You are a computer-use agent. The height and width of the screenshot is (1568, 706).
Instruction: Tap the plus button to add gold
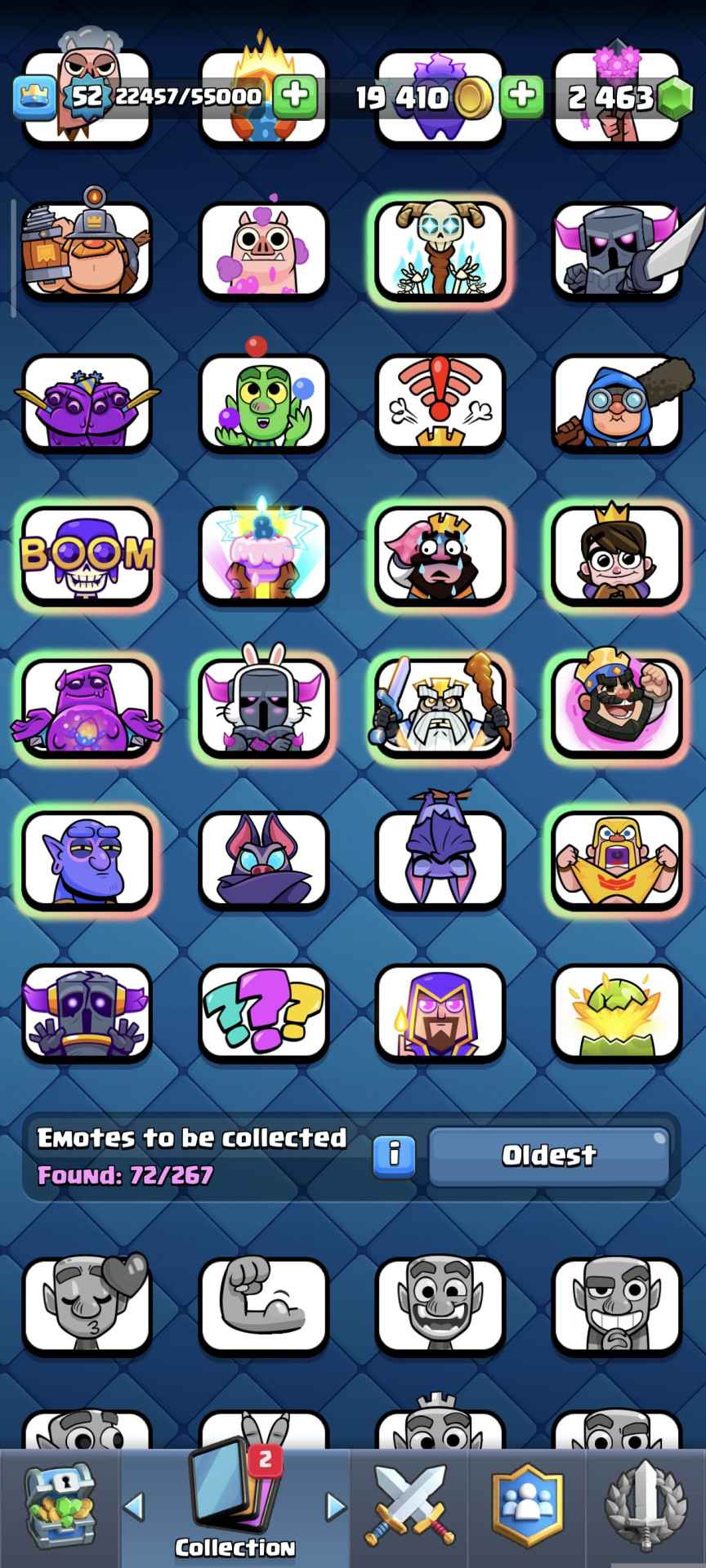coord(521,96)
